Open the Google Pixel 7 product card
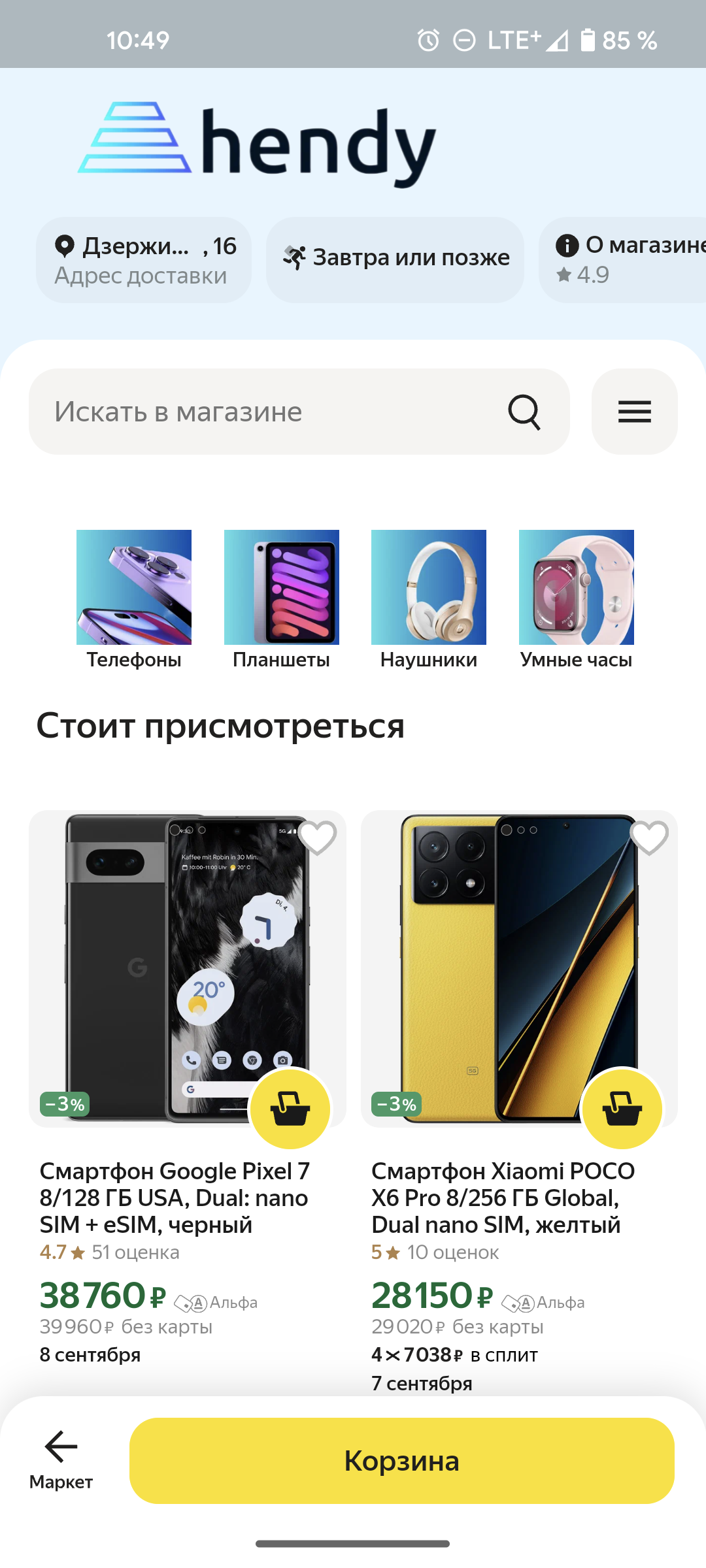The width and height of the screenshot is (706, 1568). [175, 1198]
